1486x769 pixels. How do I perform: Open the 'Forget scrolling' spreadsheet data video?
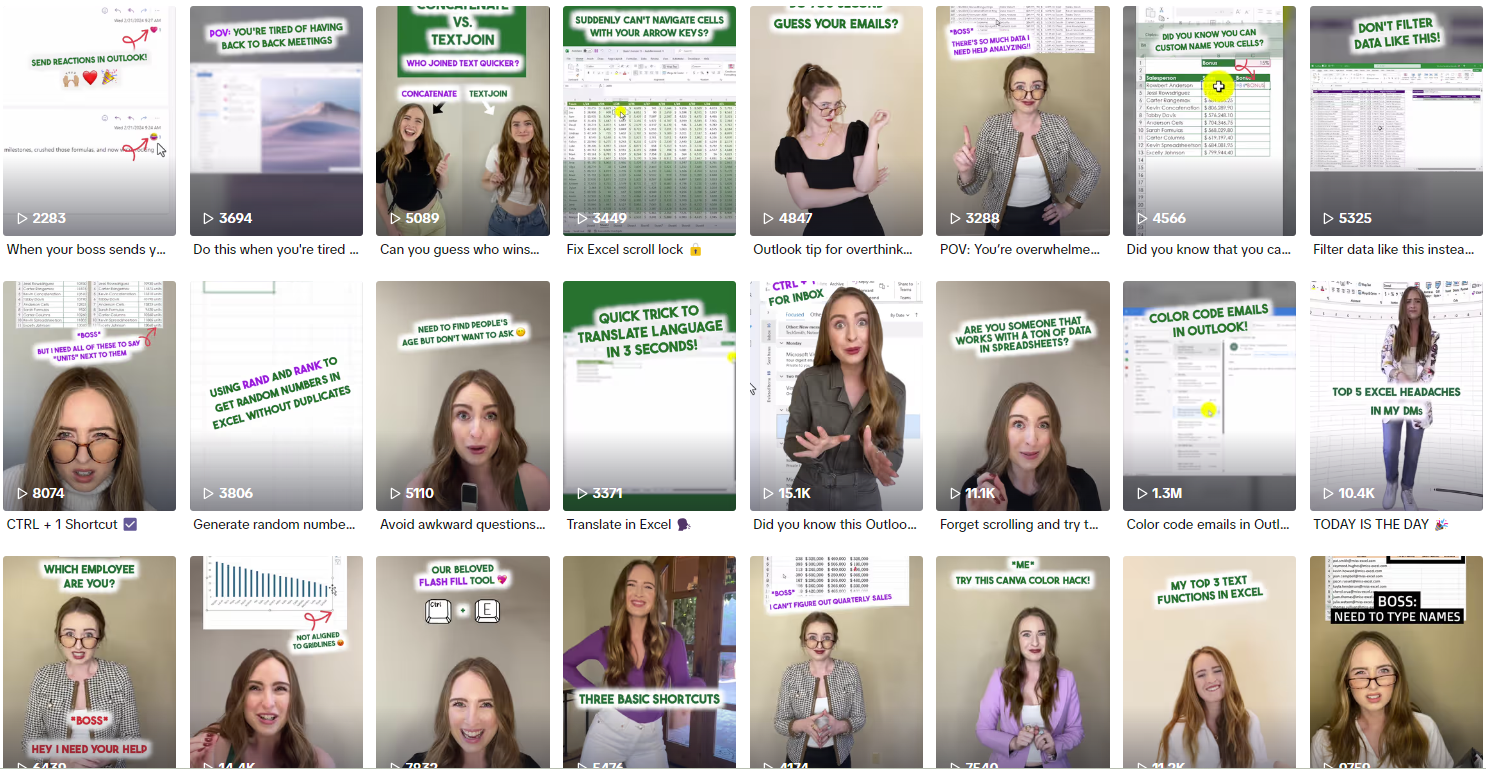click(x=1022, y=395)
